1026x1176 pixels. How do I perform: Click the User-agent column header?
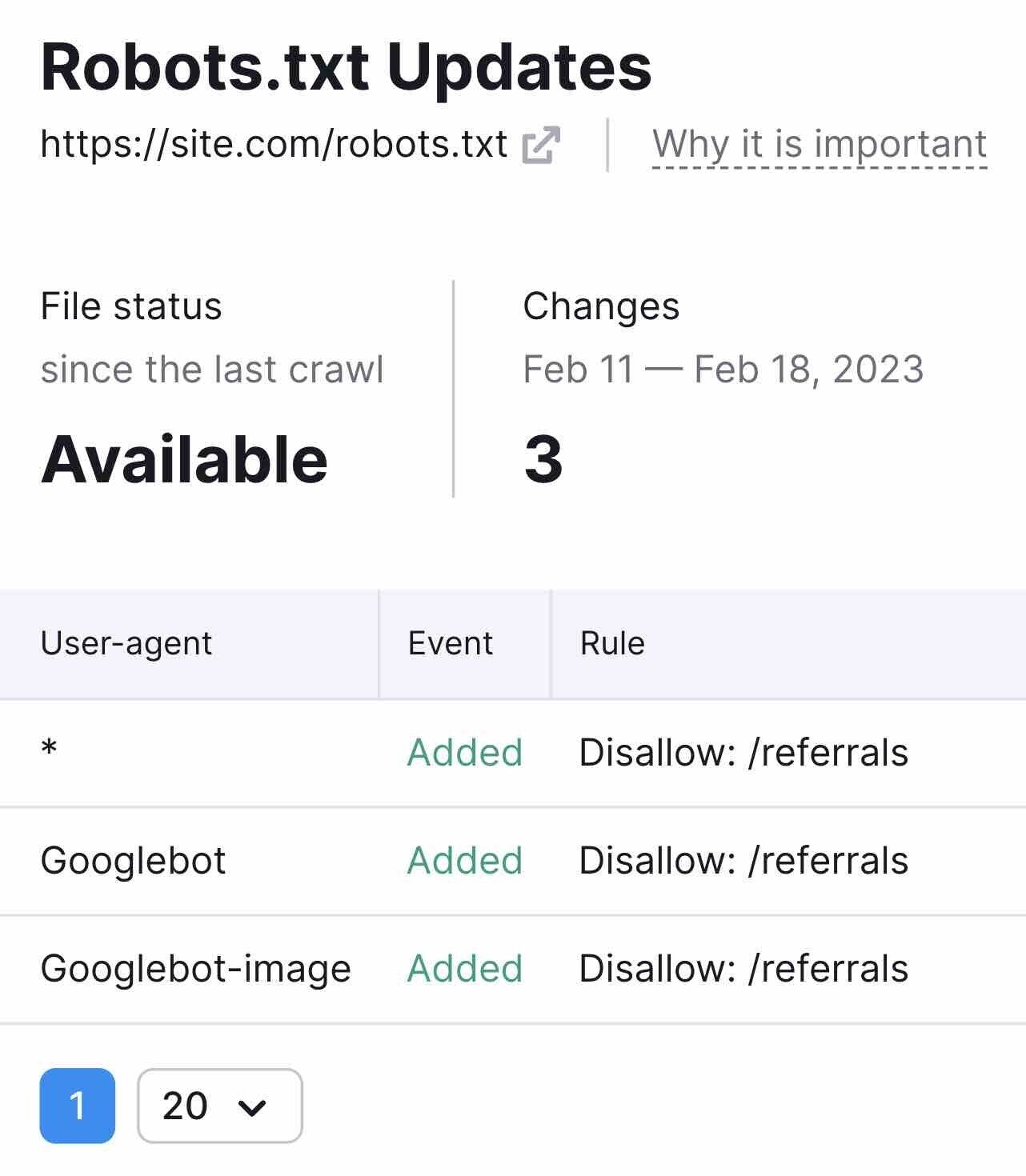tap(127, 643)
